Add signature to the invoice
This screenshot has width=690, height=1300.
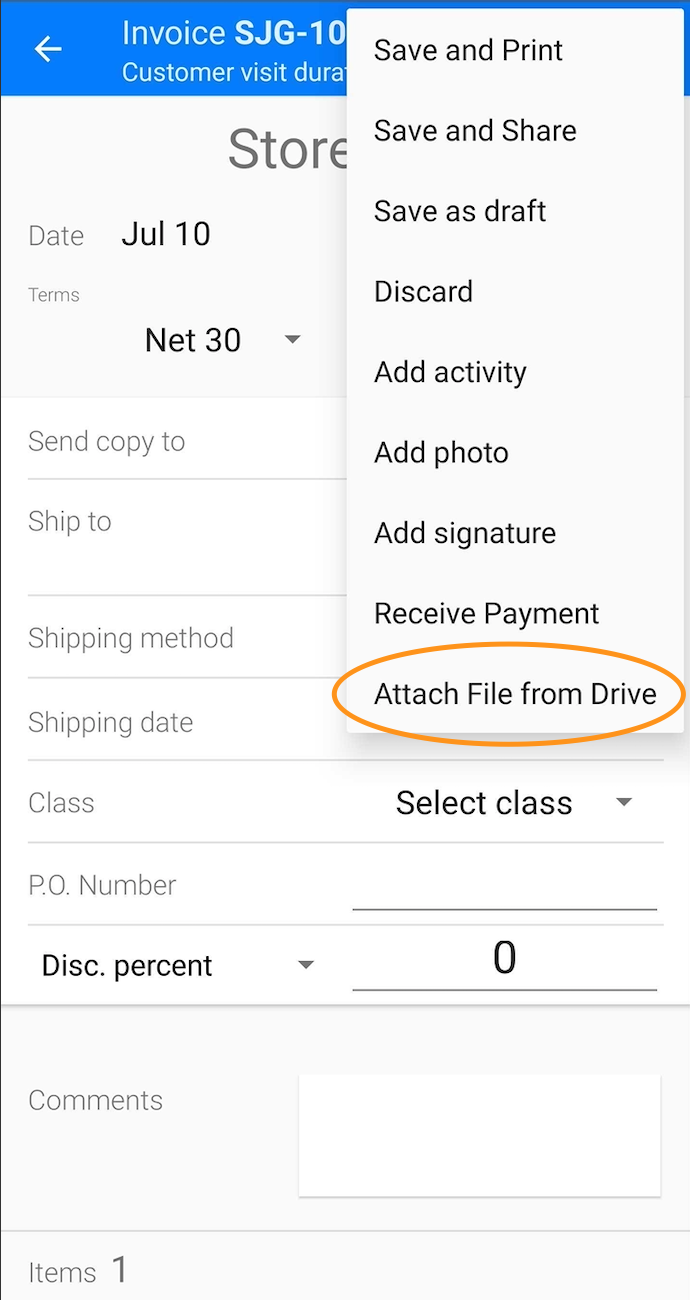click(465, 533)
